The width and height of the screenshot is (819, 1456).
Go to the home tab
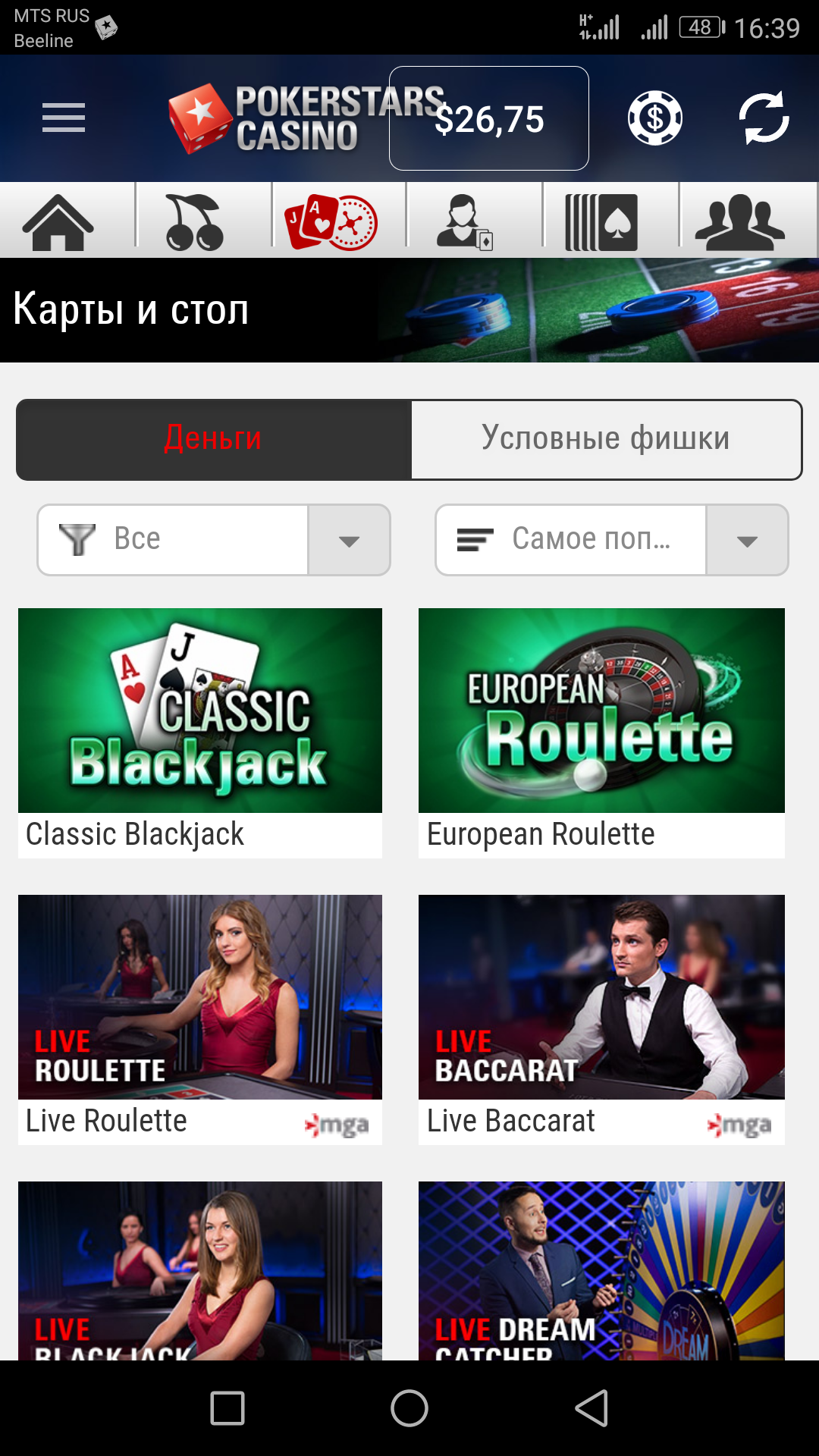pyautogui.click(x=58, y=221)
